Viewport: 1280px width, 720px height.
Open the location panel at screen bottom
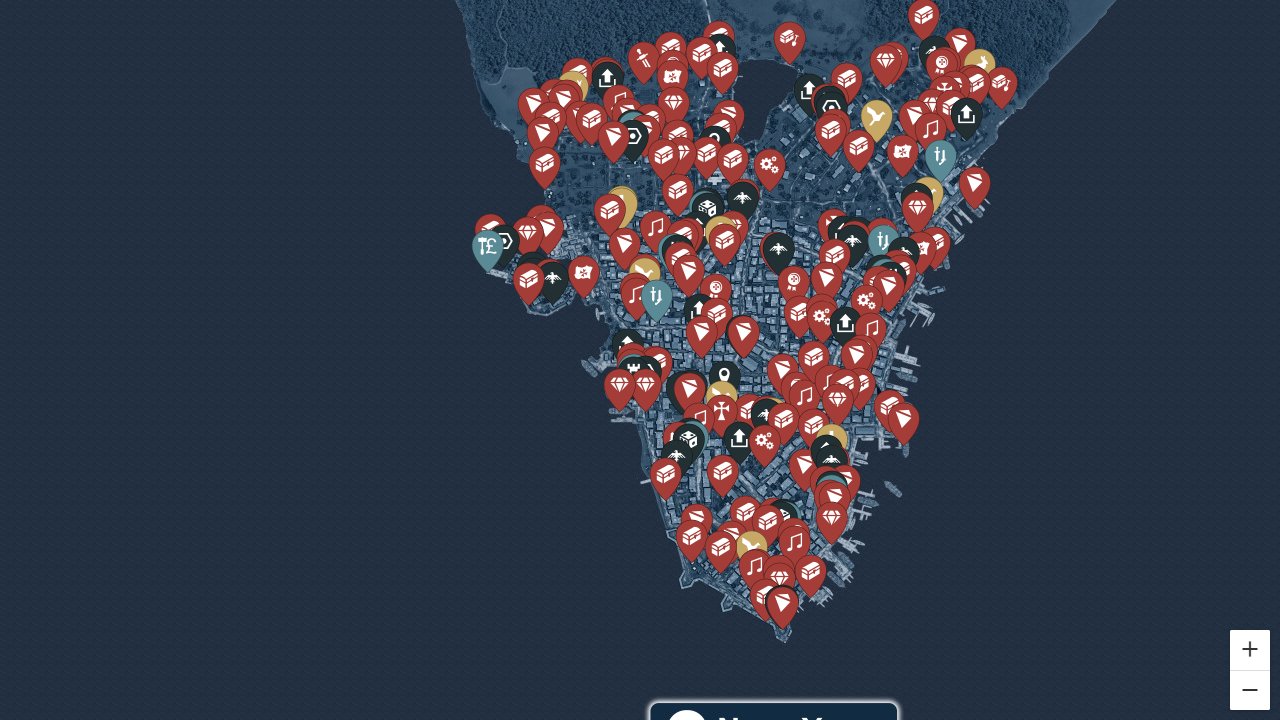point(773,712)
